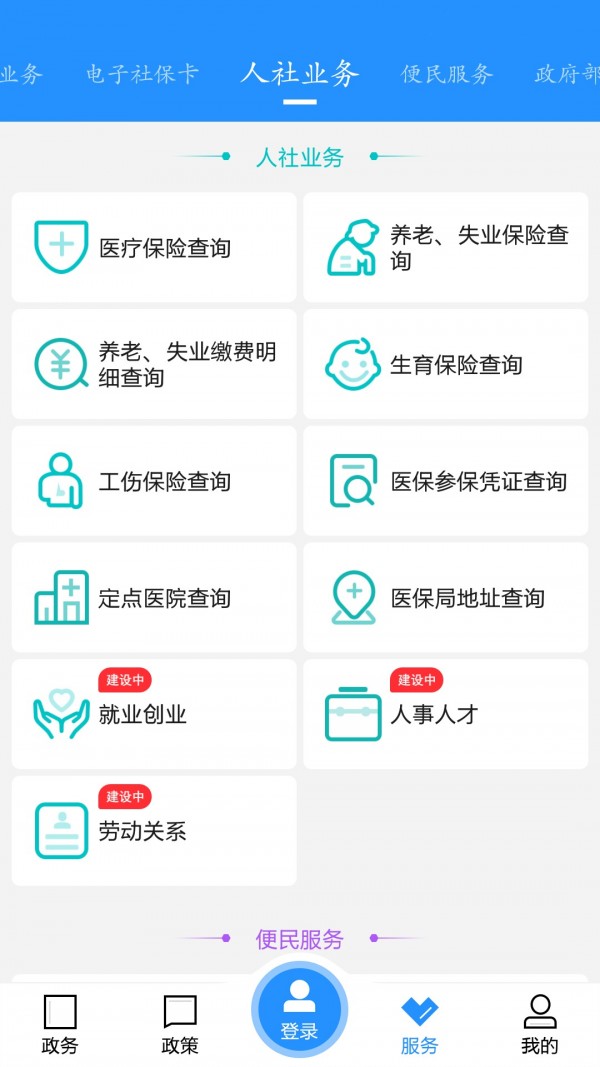600x1067 pixels.
Task: Open 定点医院查询 card
Action: pyautogui.click(x=154, y=598)
